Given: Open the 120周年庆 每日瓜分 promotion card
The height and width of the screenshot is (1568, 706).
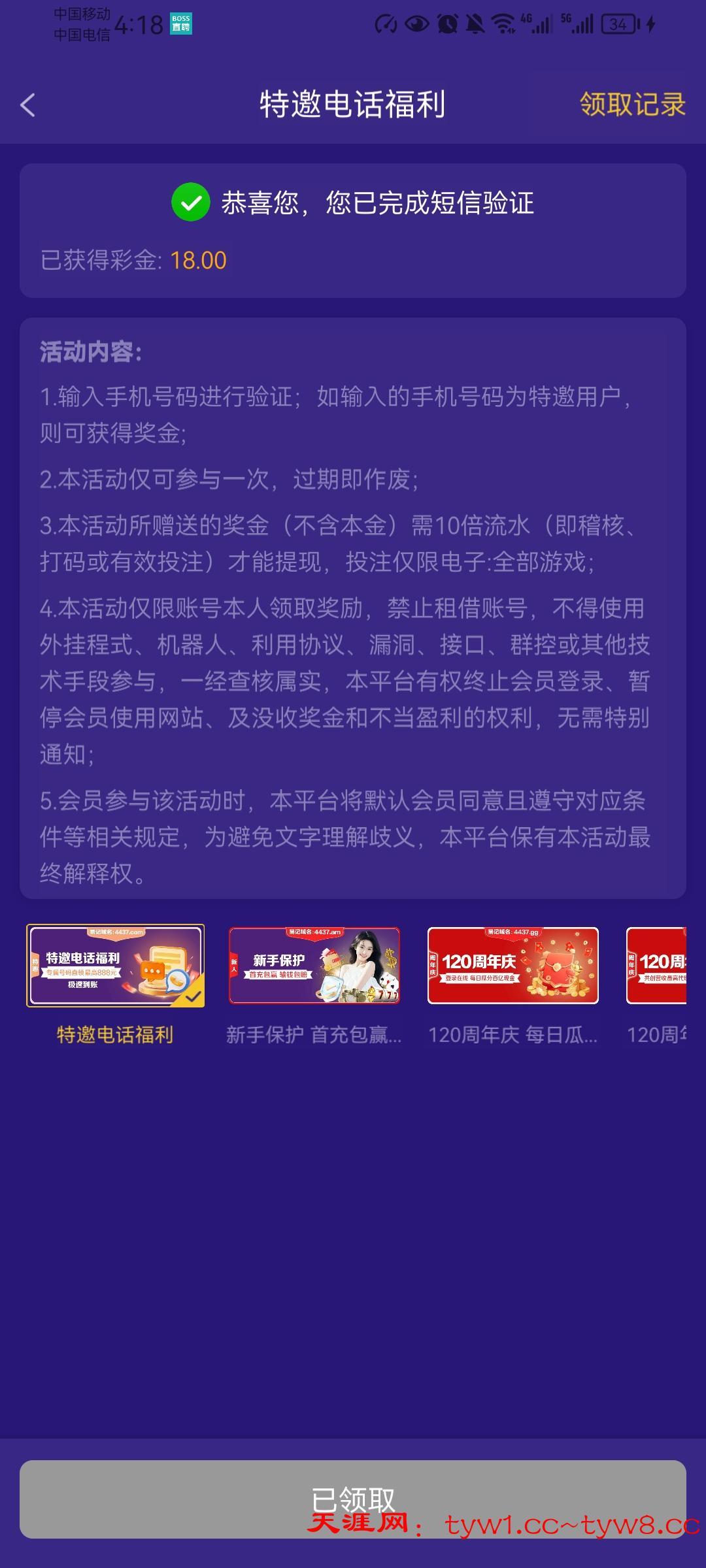Looking at the screenshot, I should click(513, 966).
